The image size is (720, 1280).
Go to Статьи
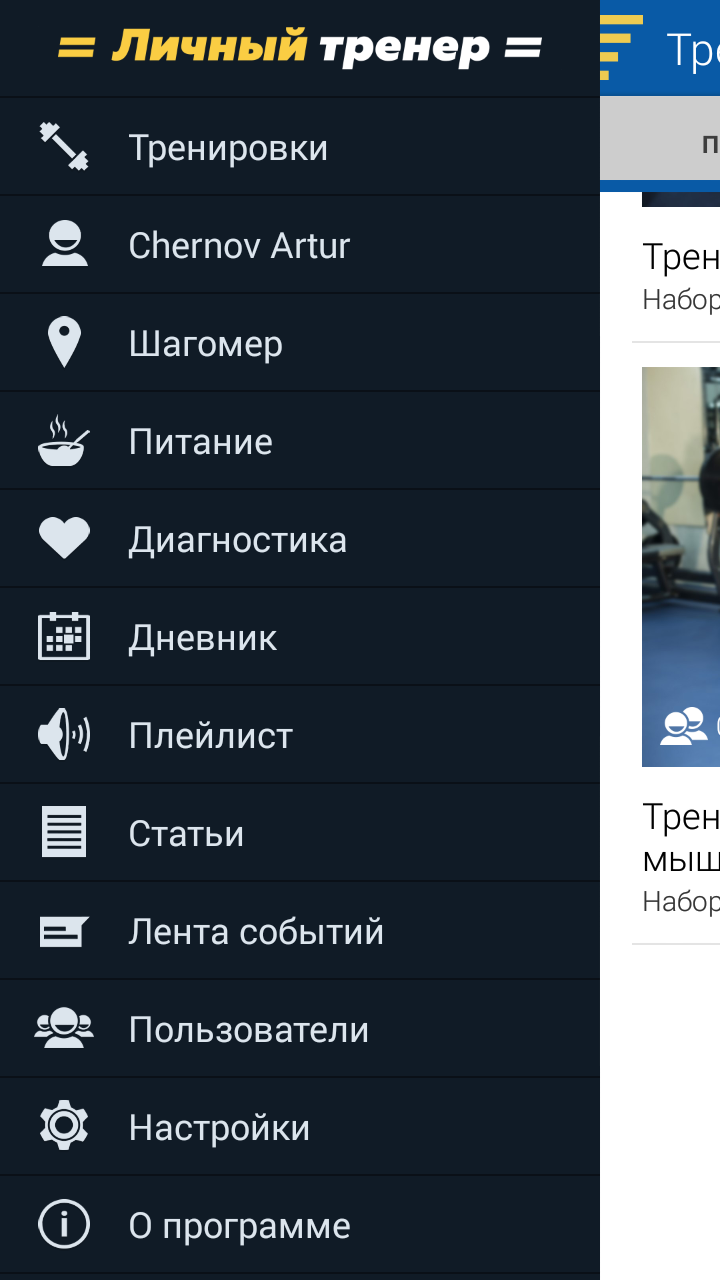186,834
